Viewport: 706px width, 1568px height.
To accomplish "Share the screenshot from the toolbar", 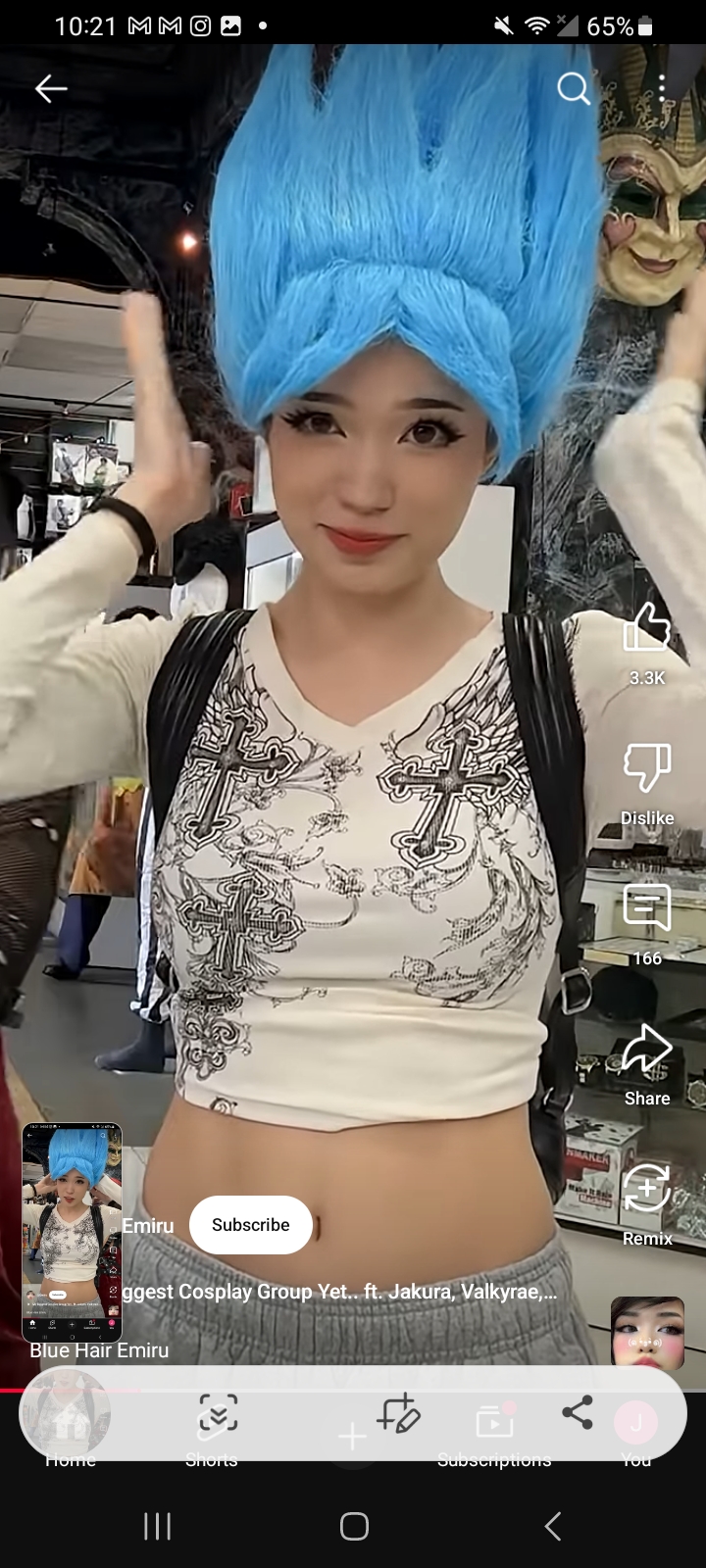I will point(578,1412).
